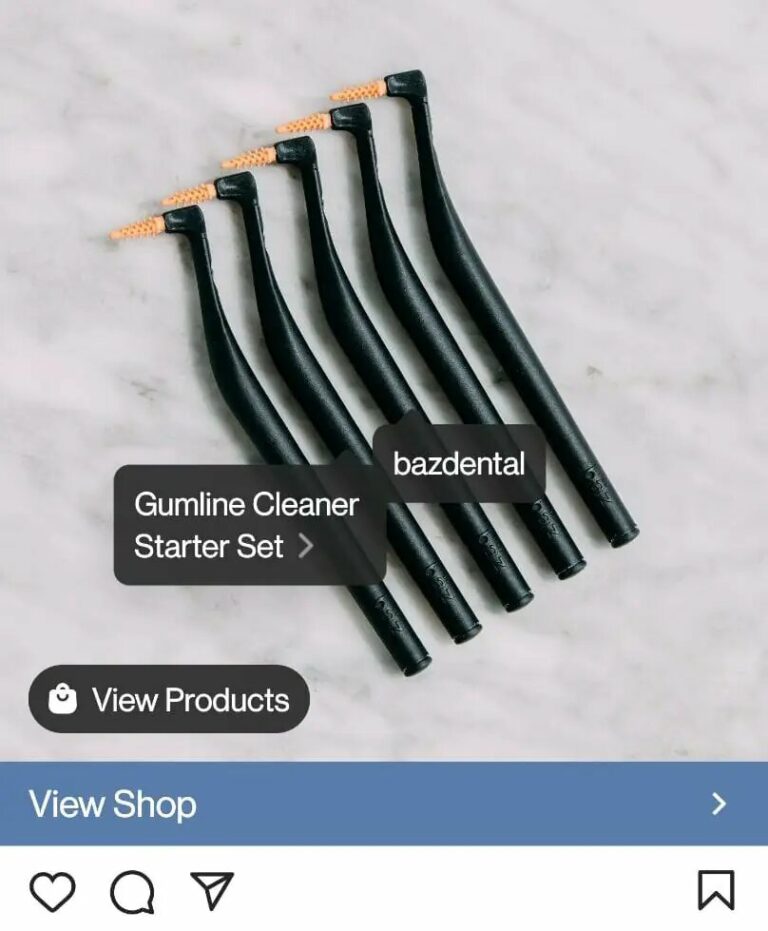The height and width of the screenshot is (931, 768).
Task: Open the View Shop banner
Action: [384, 804]
